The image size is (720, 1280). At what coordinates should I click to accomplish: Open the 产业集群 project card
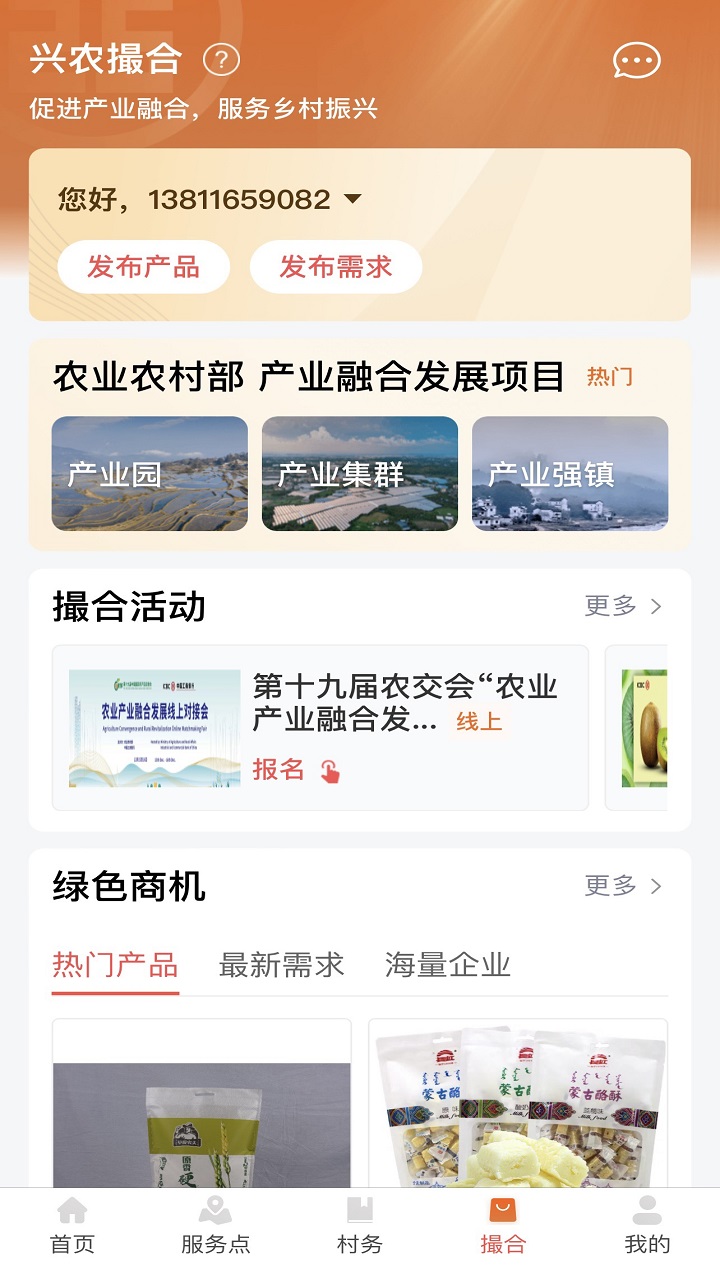[359, 474]
